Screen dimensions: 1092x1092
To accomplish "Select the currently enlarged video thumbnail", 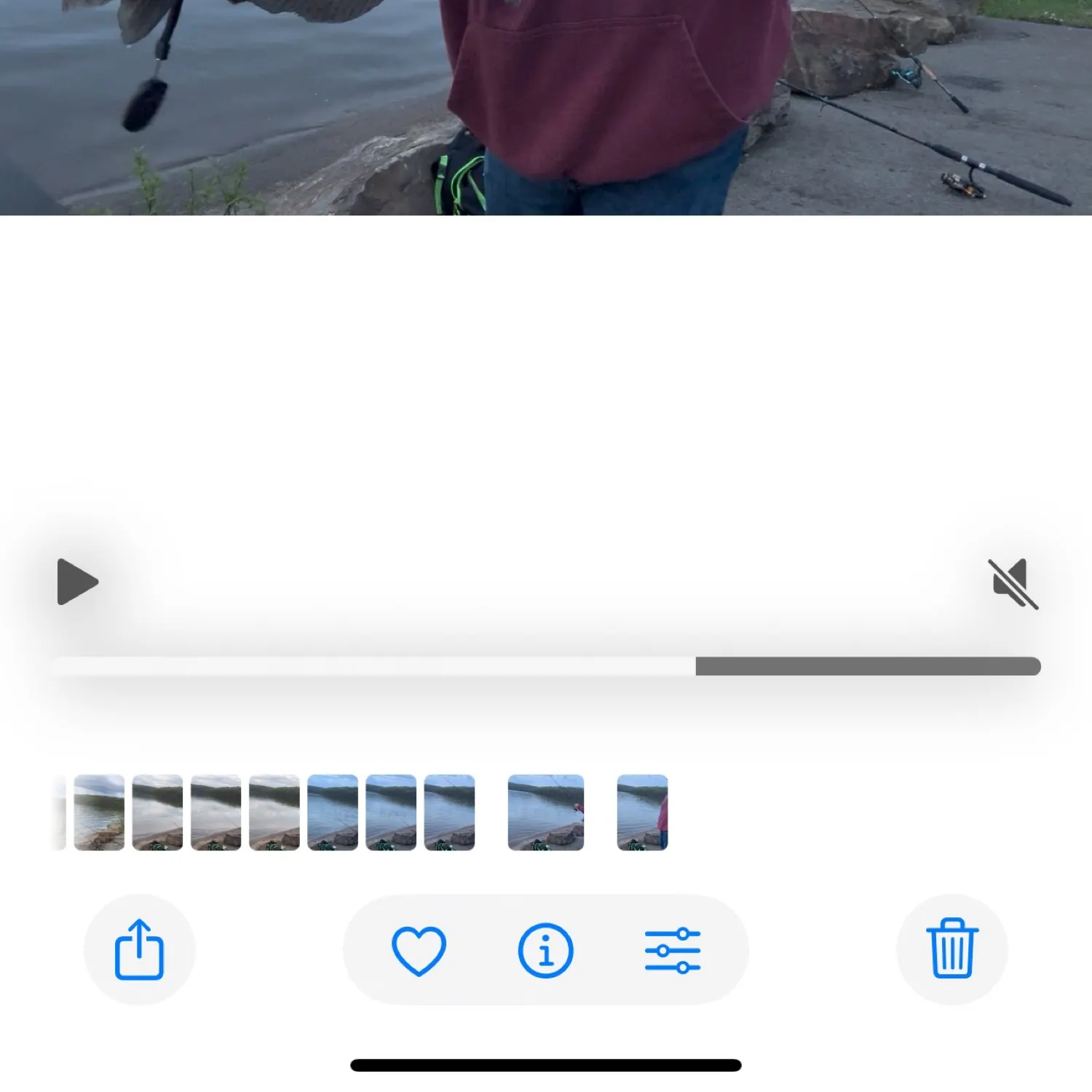I will point(545,812).
